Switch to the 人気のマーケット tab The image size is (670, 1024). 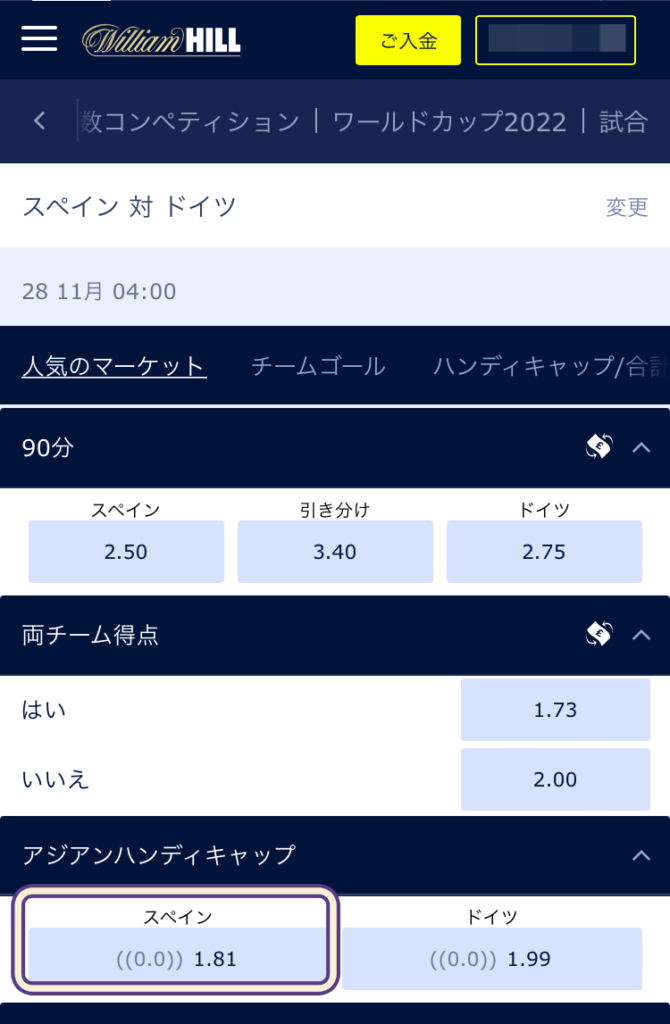pyautogui.click(x=114, y=366)
